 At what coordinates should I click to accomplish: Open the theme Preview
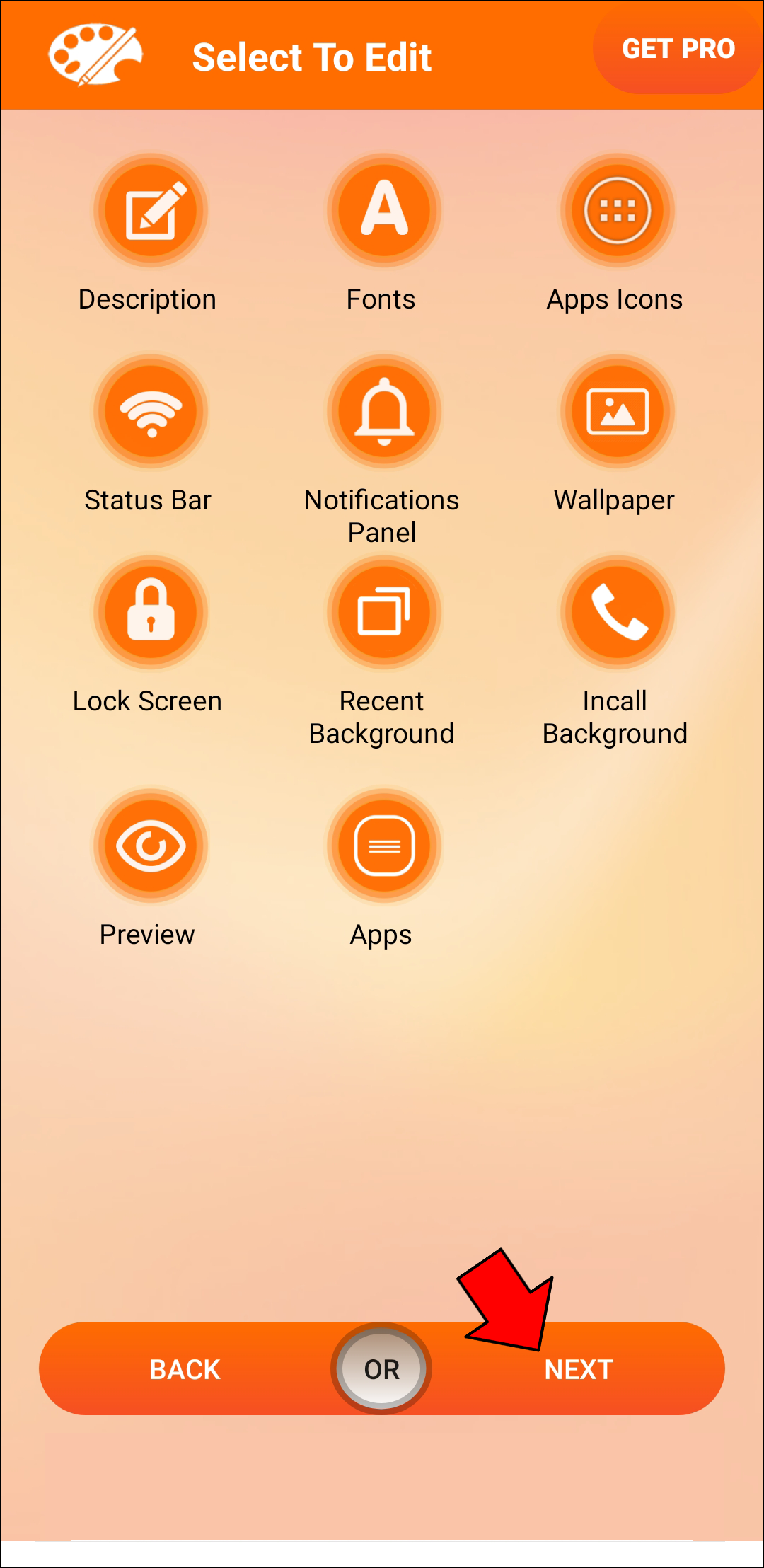[151, 846]
